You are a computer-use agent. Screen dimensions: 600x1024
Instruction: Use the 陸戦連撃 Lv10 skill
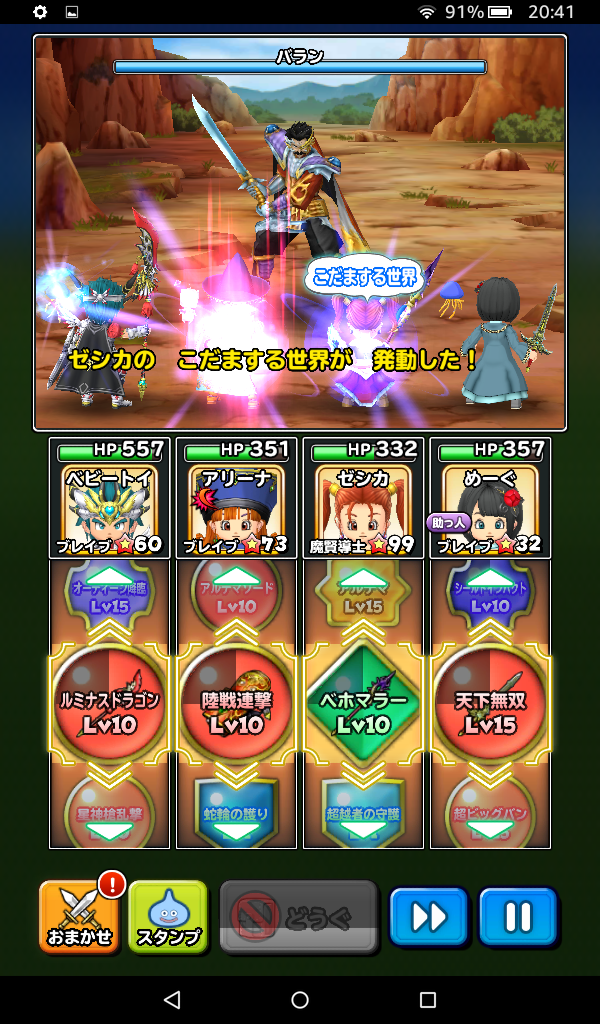236,704
